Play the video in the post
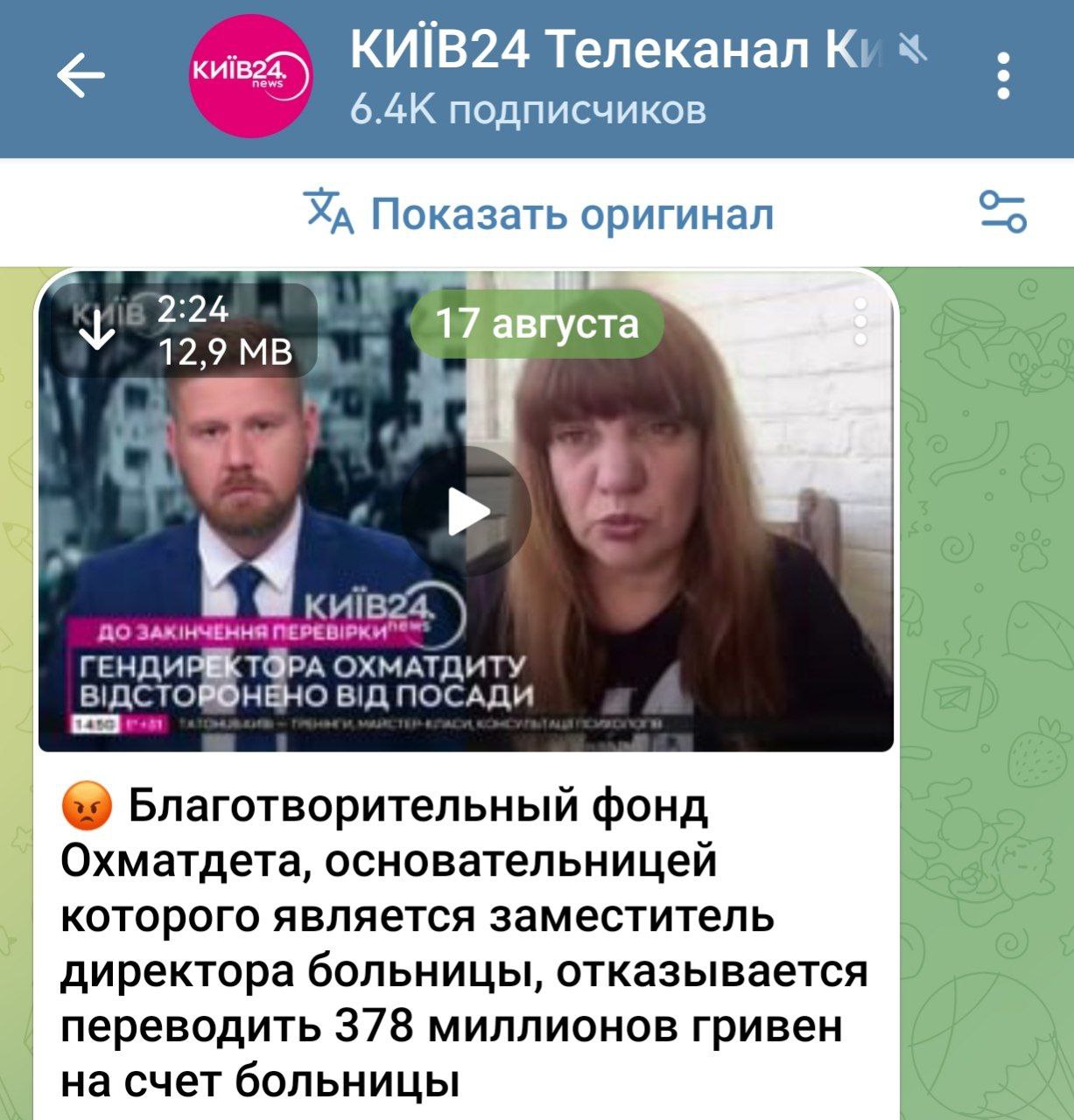 [467, 512]
